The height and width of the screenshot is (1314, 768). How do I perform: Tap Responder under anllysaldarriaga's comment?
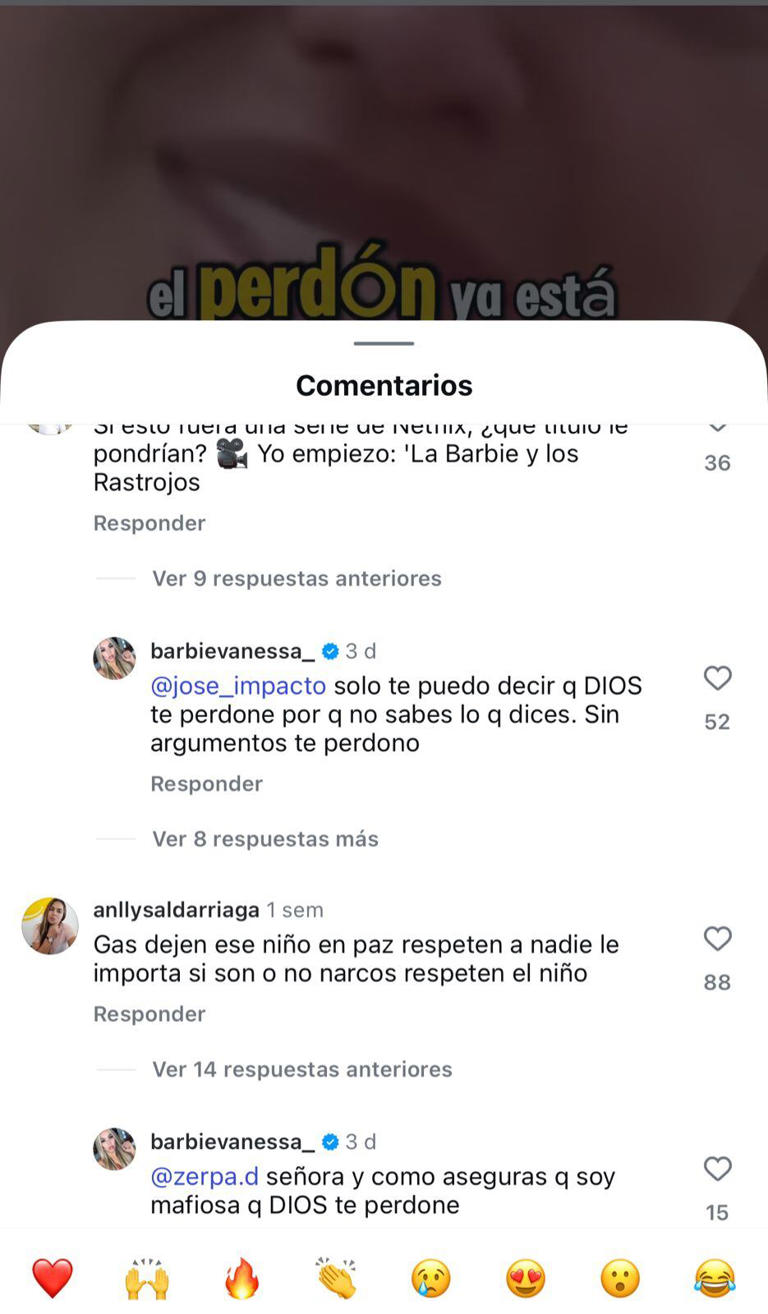[x=149, y=1013]
